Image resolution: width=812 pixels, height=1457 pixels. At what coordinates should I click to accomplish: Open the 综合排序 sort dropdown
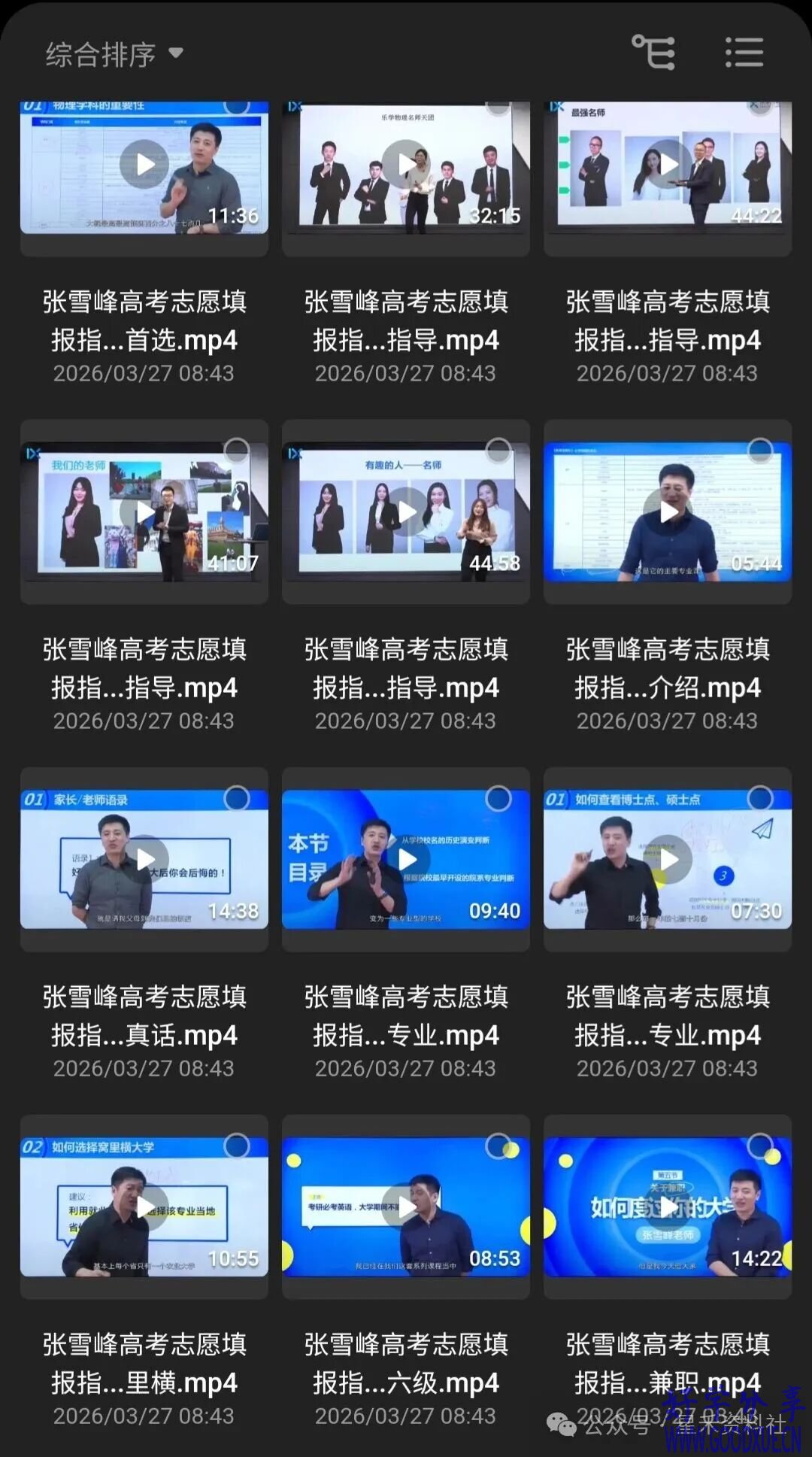114,54
